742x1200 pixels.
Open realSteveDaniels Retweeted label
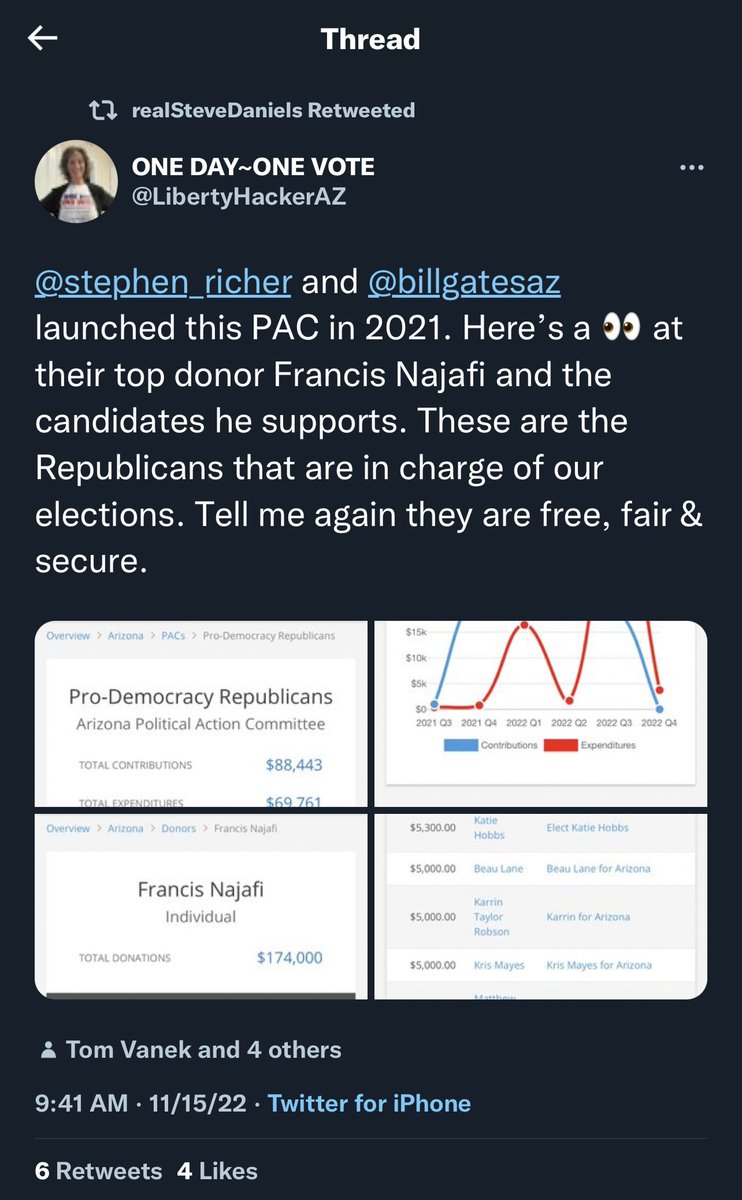(x=272, y=110)
